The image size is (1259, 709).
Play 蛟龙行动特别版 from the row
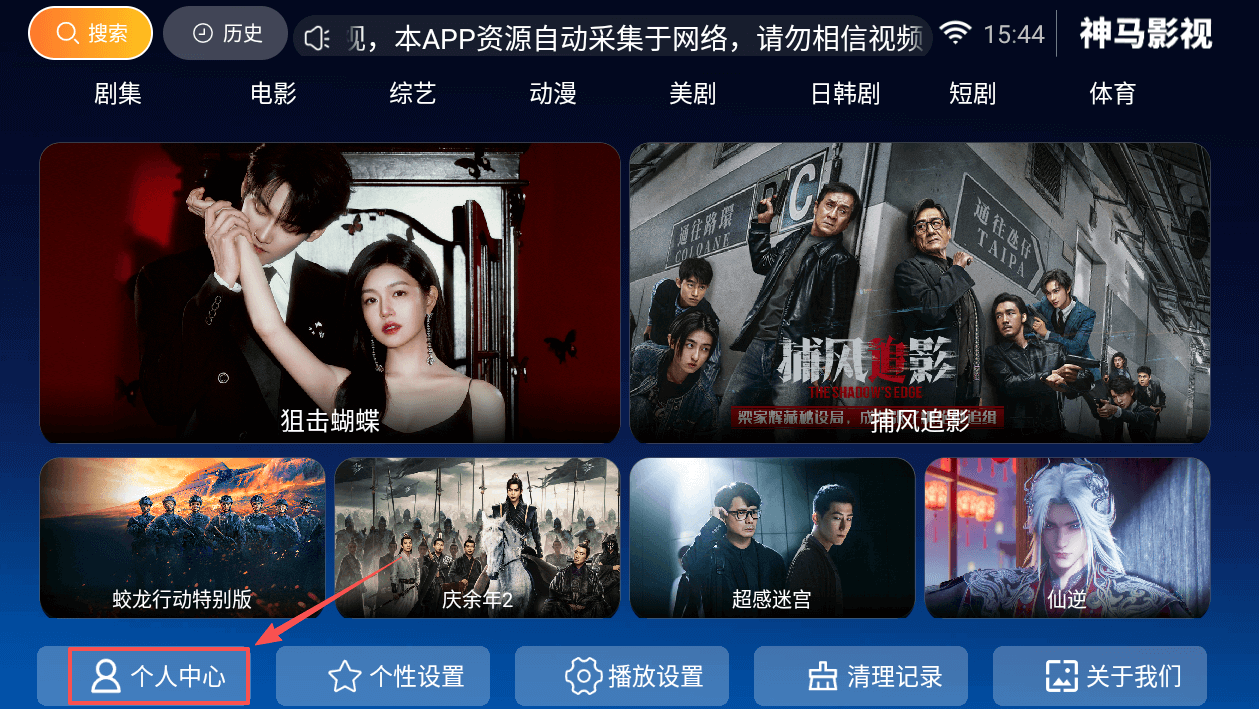tap(183, 537)
